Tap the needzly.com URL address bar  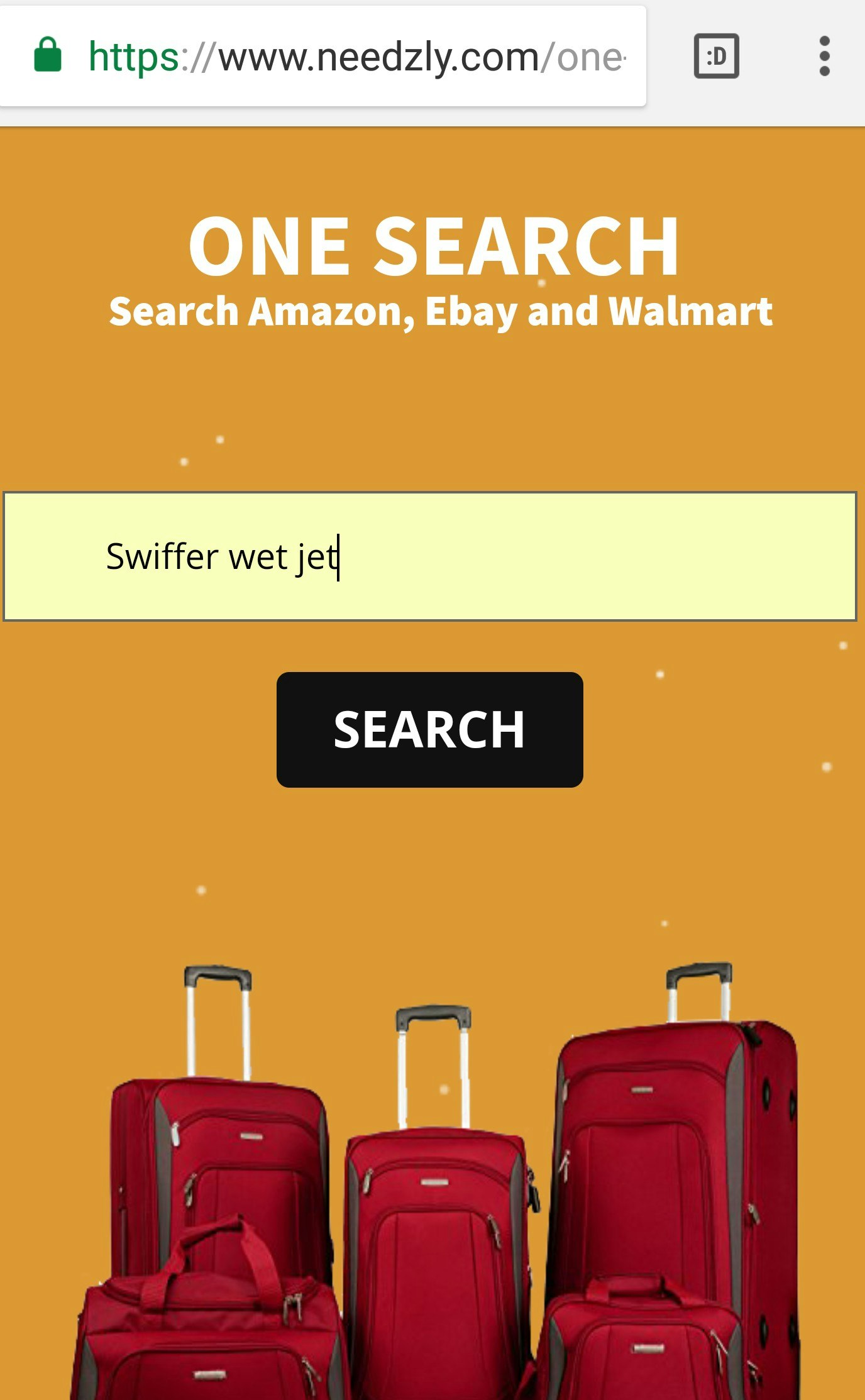pos(355,57)
